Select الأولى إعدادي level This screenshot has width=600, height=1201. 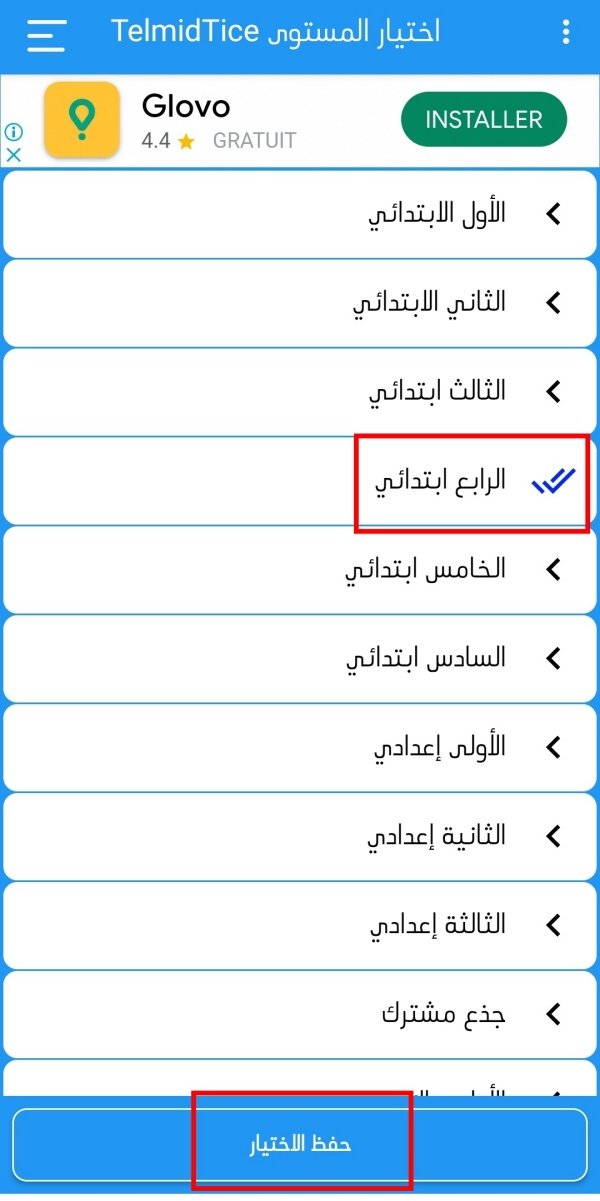click(300, 747)
